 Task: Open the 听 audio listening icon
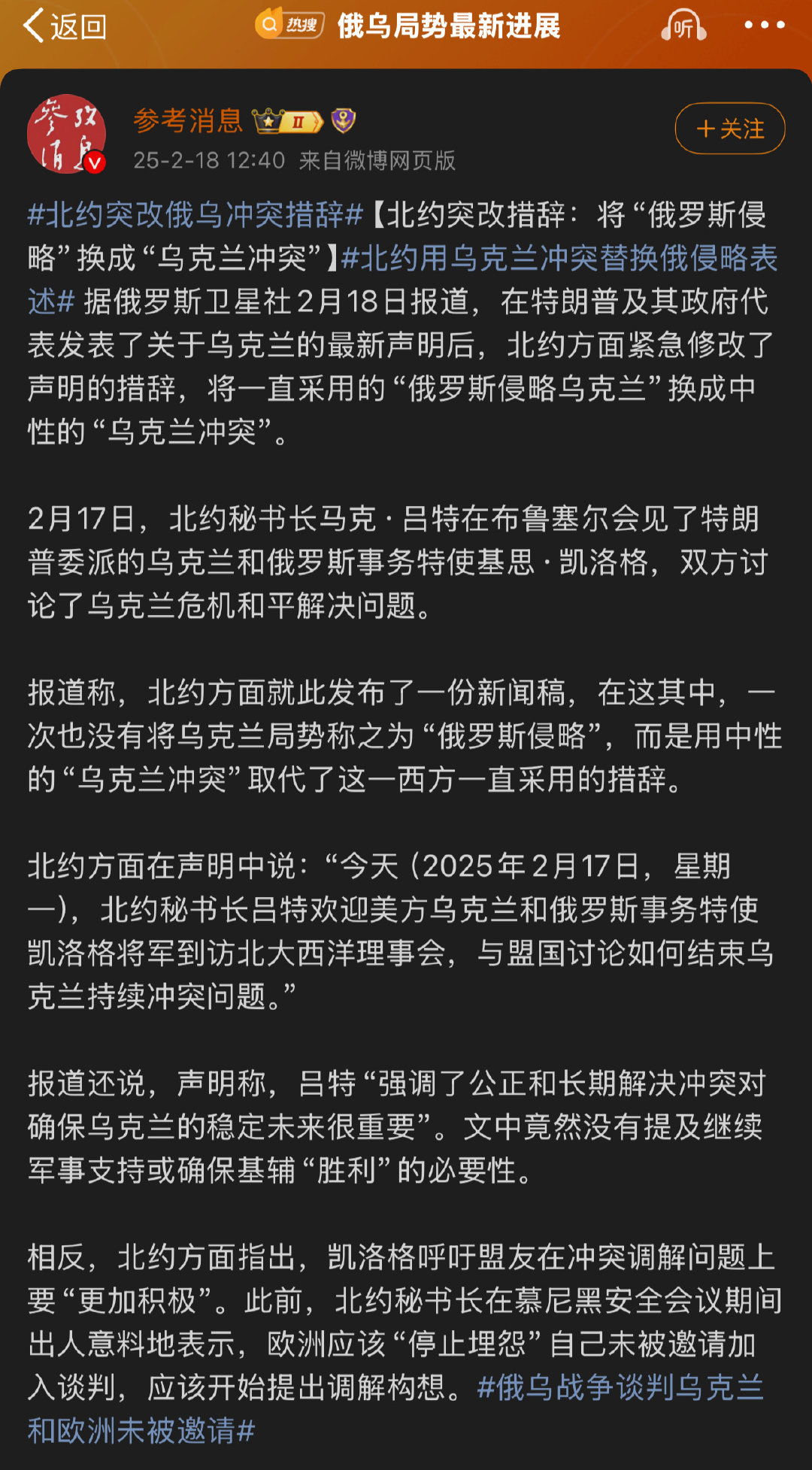tap(683, 27)
